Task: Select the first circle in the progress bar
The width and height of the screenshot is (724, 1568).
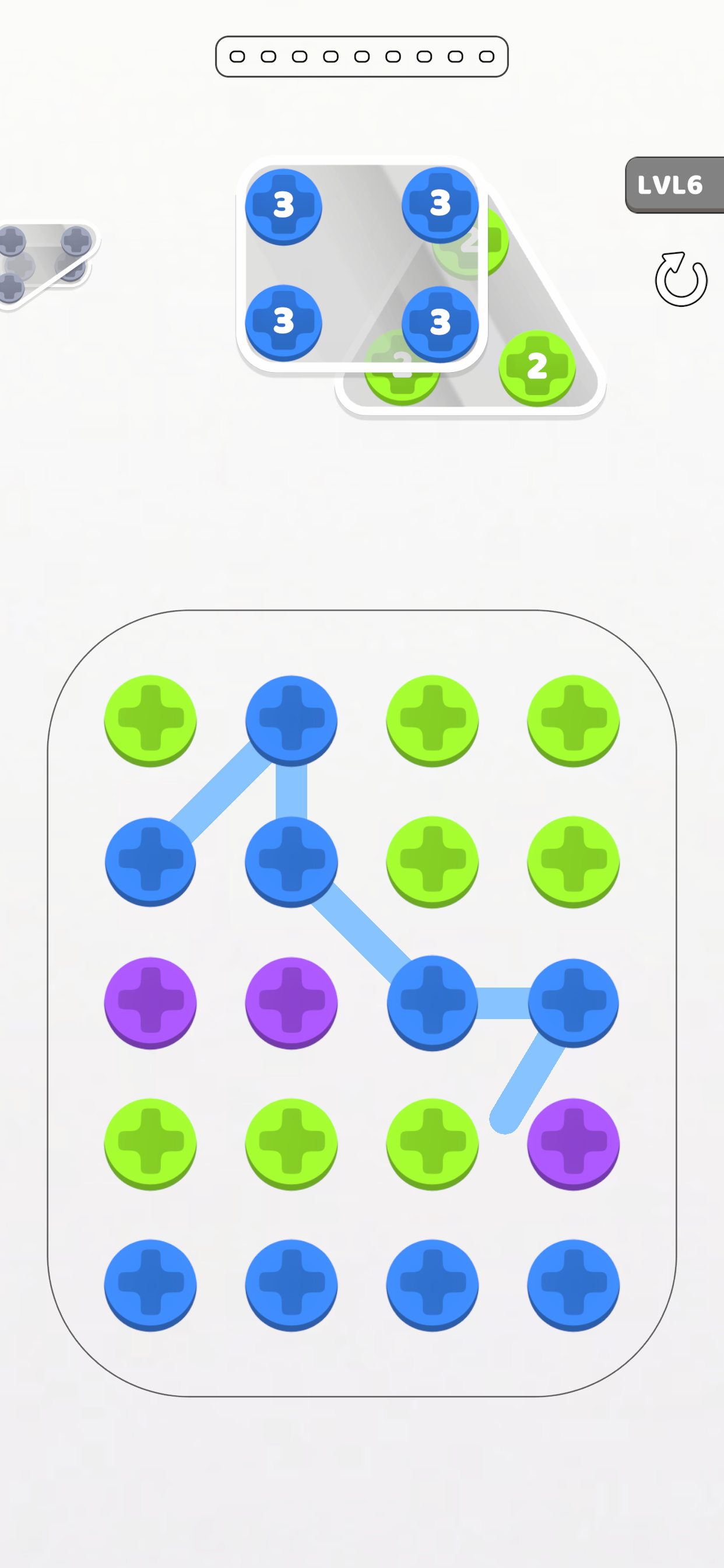Action: [x=237, y=57]
